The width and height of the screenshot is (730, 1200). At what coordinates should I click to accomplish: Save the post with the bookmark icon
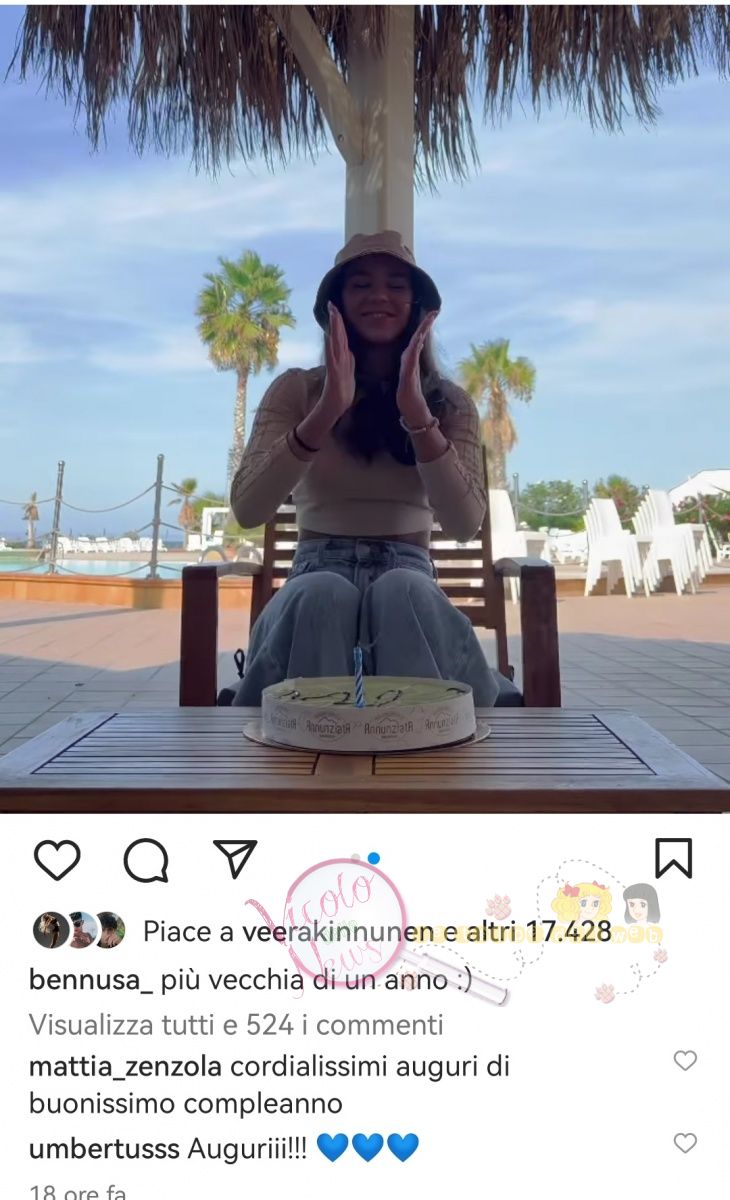pyautogui.click(x=673, y=859)
